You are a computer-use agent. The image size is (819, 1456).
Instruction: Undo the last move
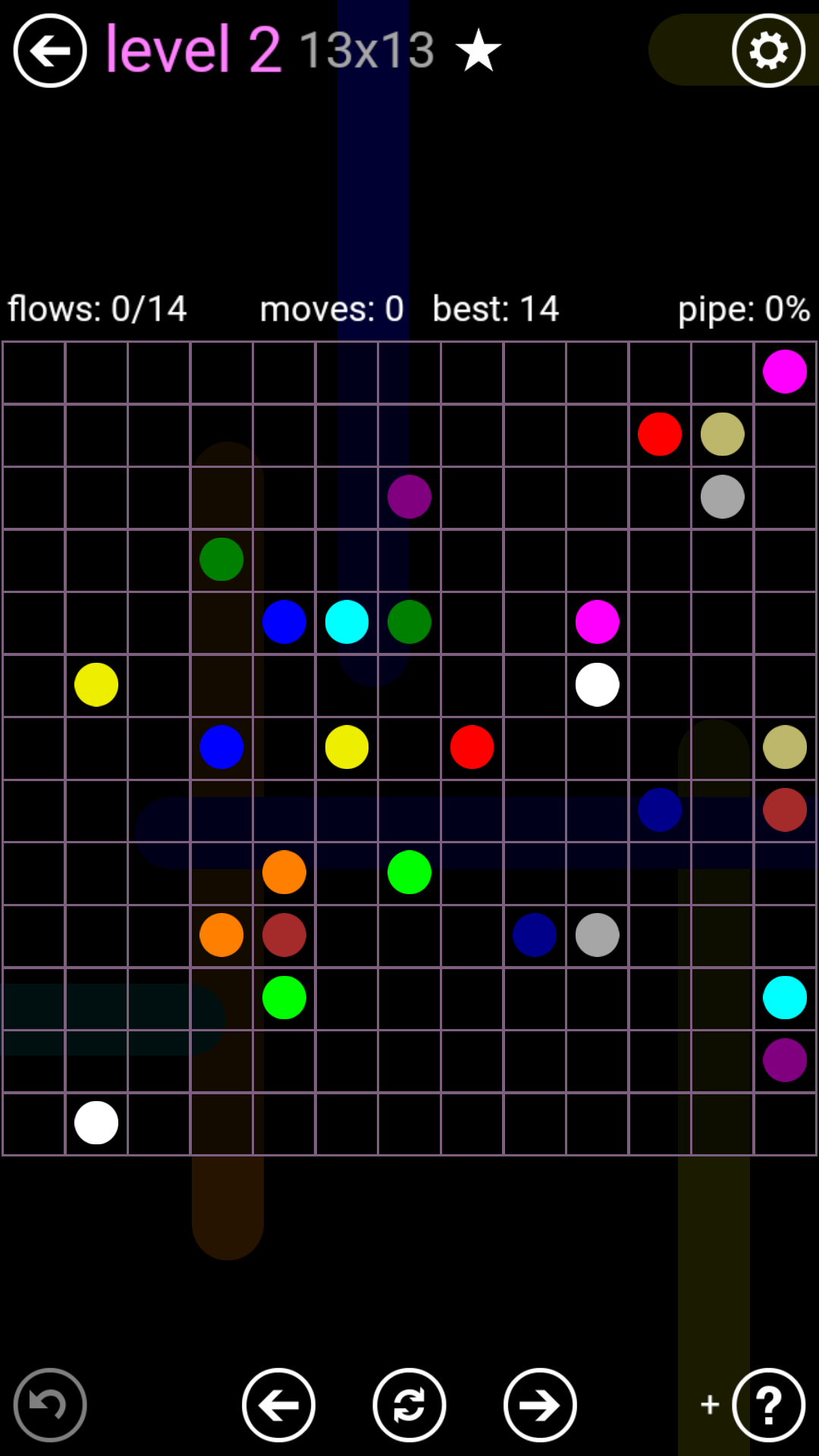50,1405
